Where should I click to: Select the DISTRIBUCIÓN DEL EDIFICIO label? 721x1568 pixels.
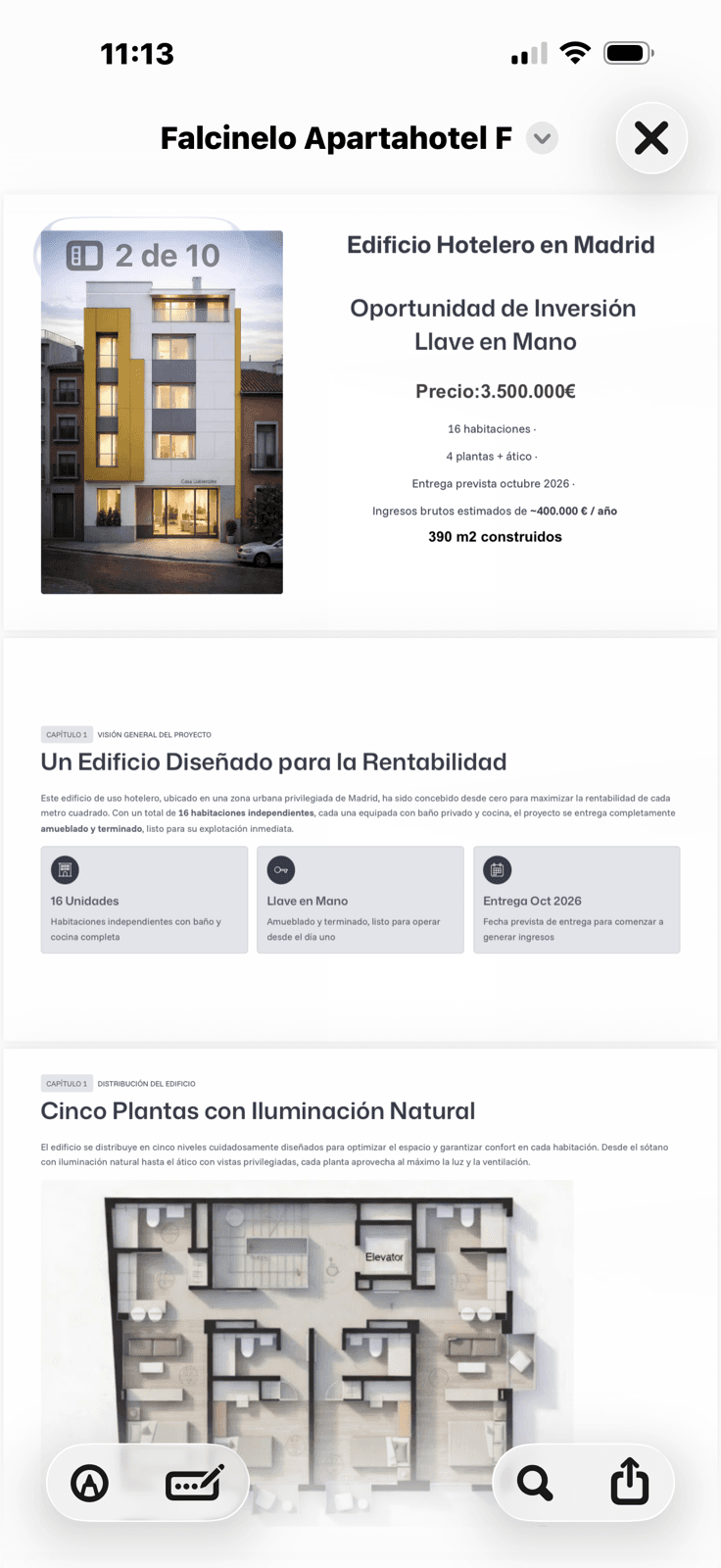coord(145,1083)
